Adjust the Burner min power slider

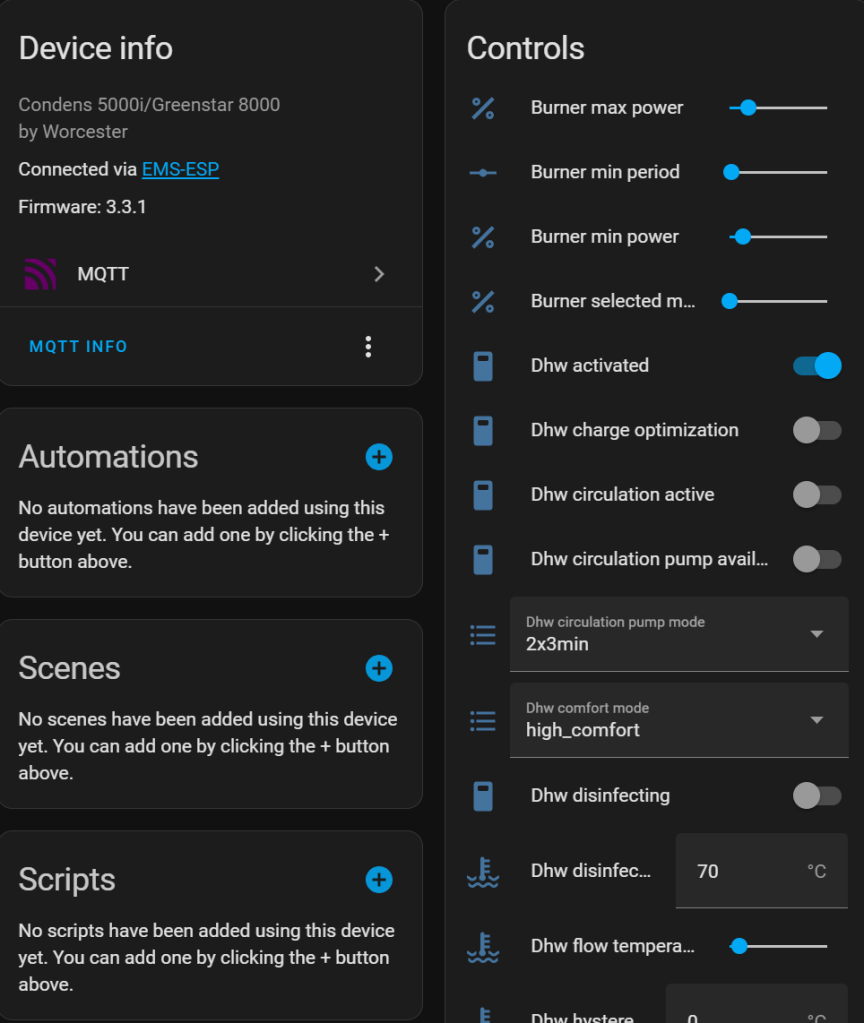[x=742, y=237]
